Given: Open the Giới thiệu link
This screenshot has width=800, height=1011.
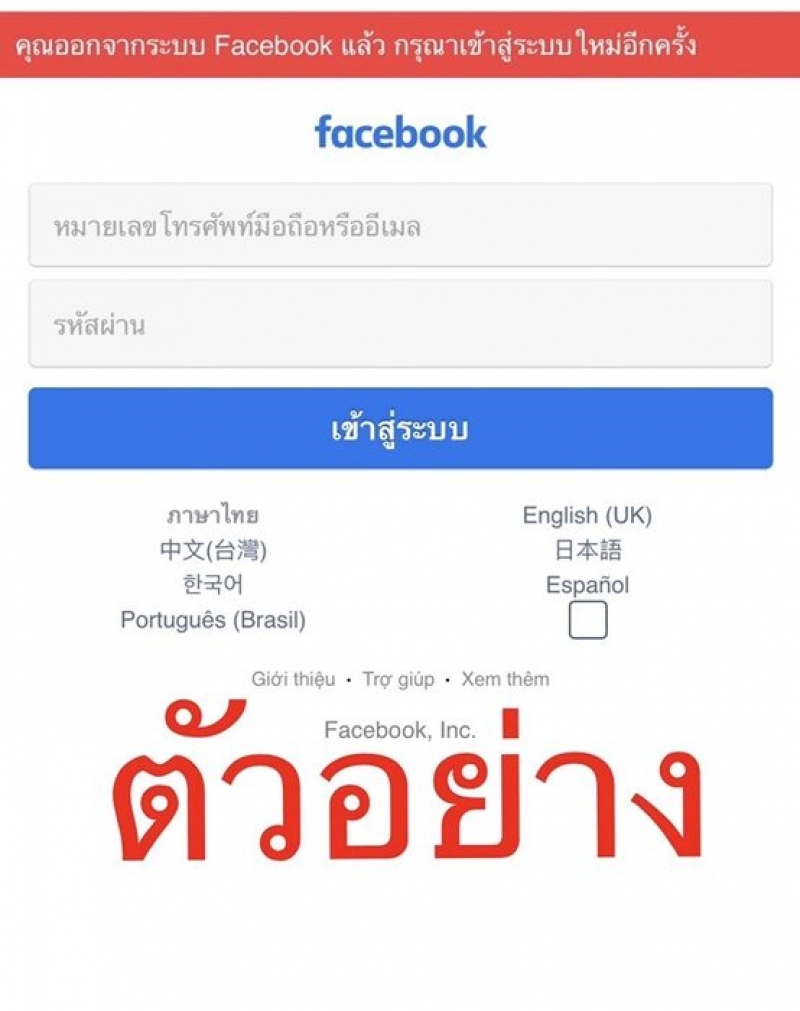Looking at the screenshot, I should coord(293,680).
